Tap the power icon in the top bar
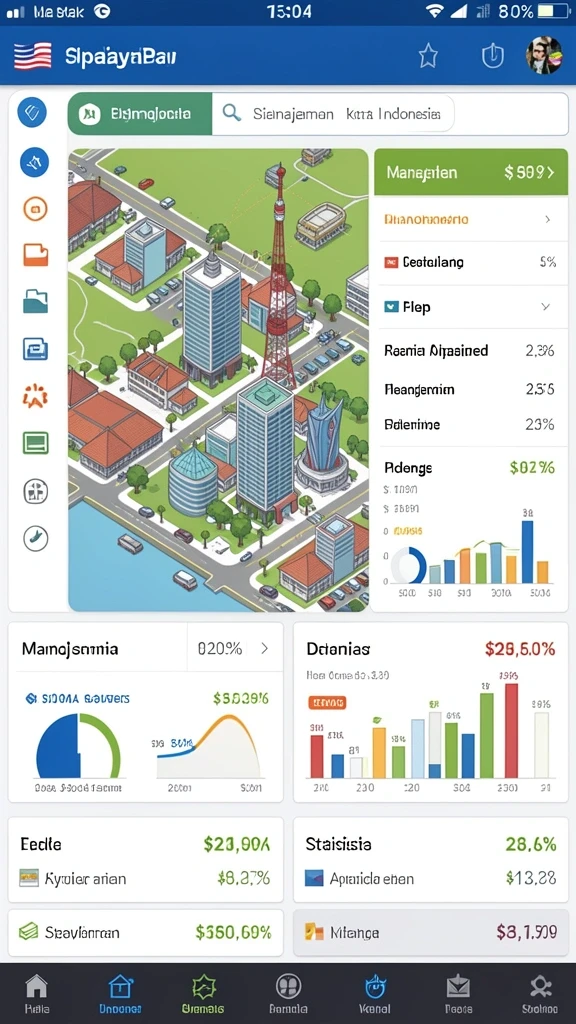 point(492,57)
